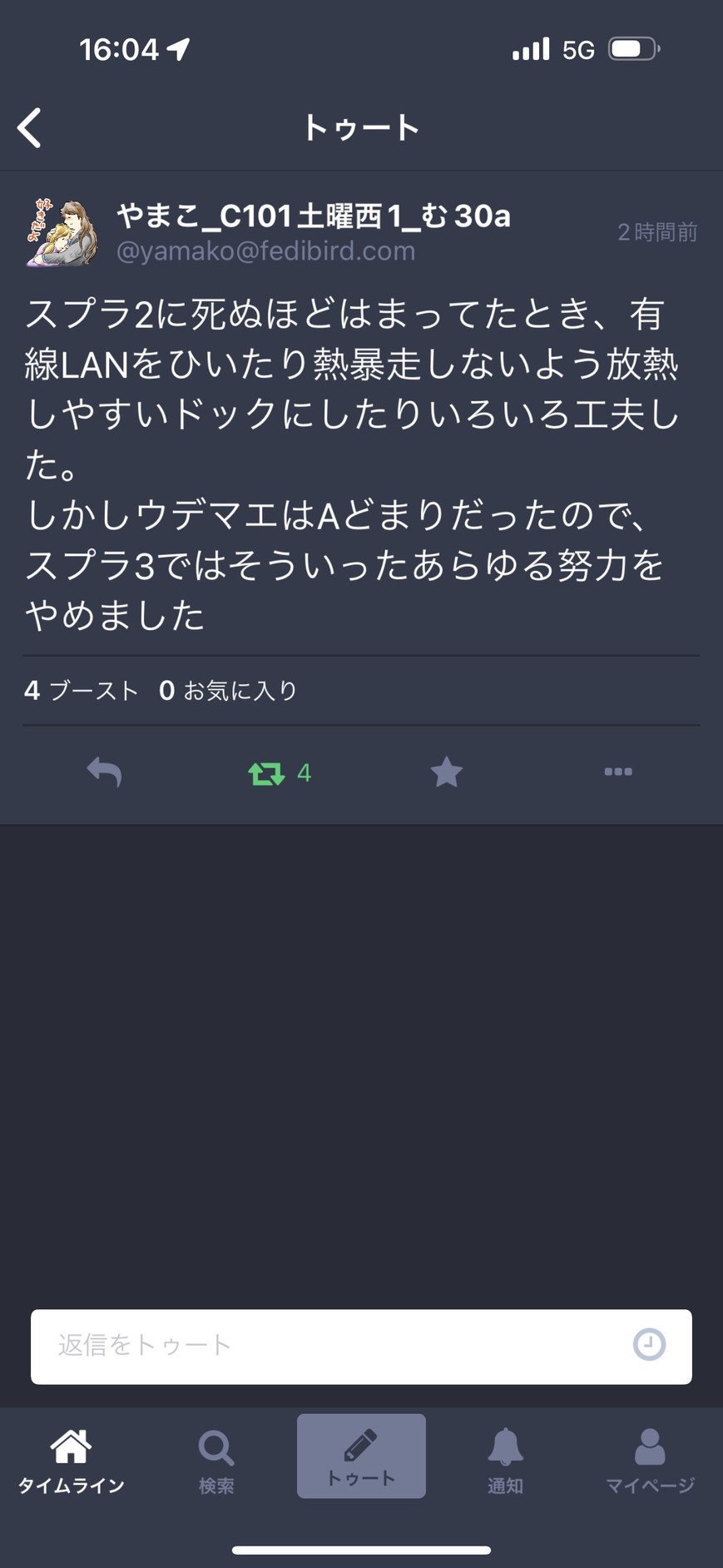Toggle boost on this toot
Viewport: 723px width, 1568px height.
click(x=267, y=773)
